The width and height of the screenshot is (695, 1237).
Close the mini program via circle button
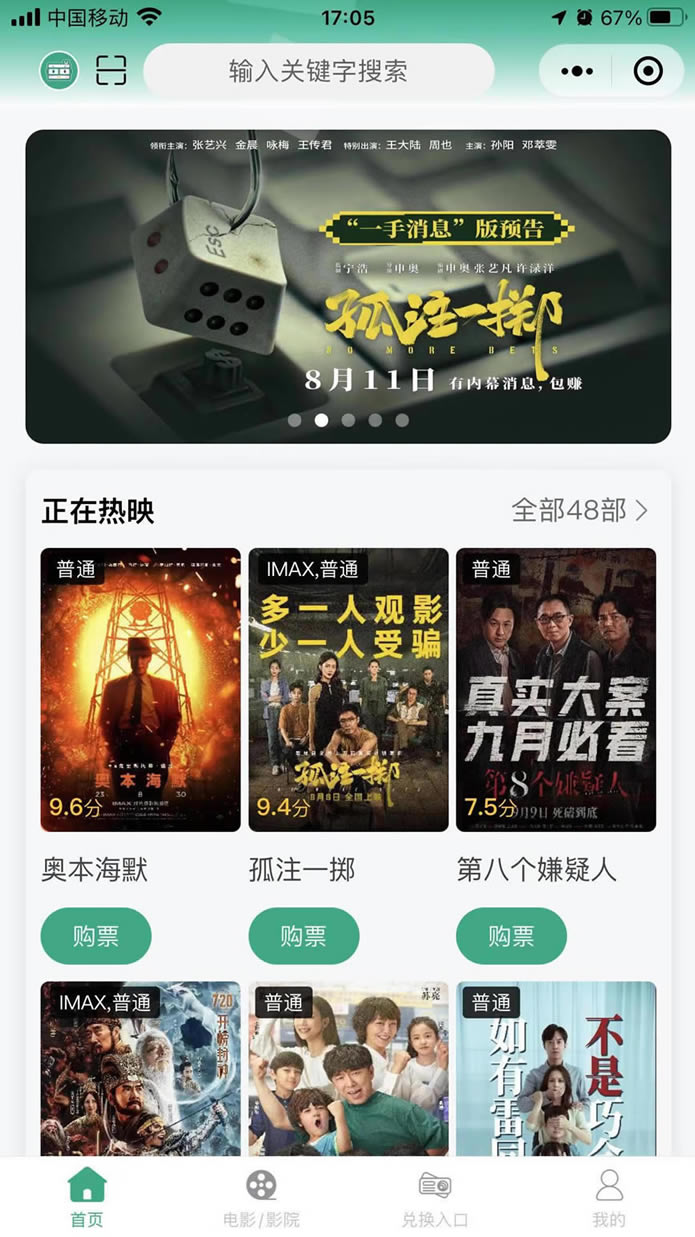(648, 72)
